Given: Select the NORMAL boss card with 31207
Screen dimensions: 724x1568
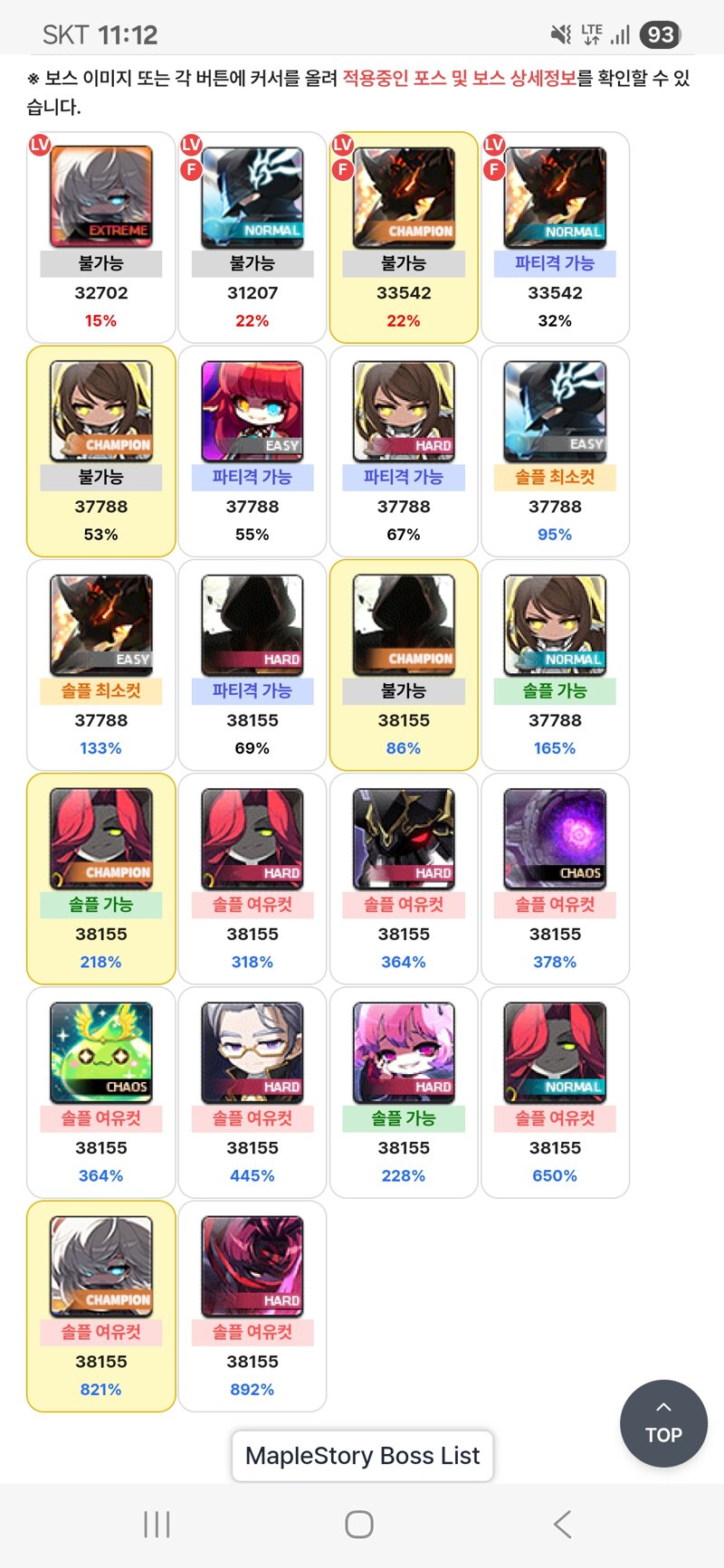Looking at the screenshot, I should [252, 237].
